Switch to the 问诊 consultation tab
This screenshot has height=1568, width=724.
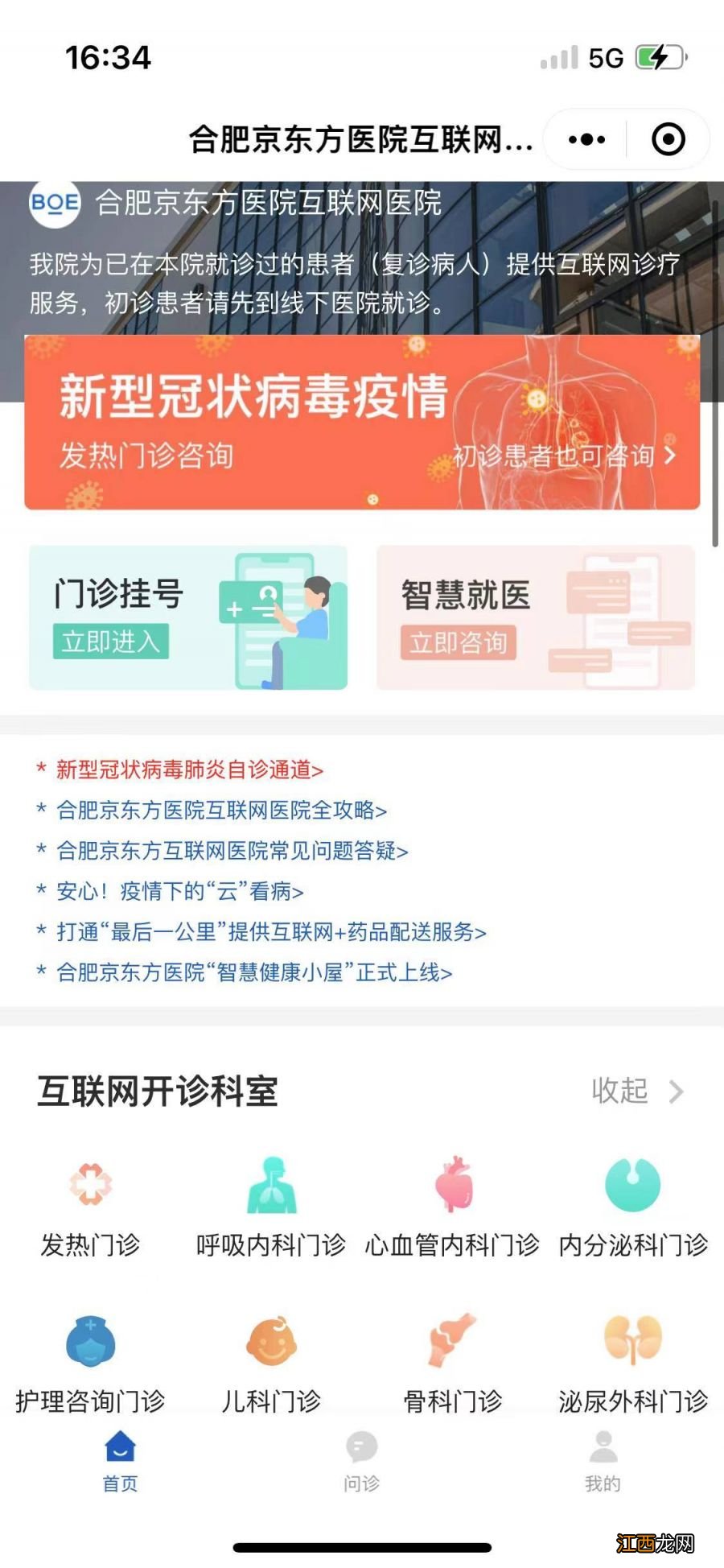(x=362, y=1465)
